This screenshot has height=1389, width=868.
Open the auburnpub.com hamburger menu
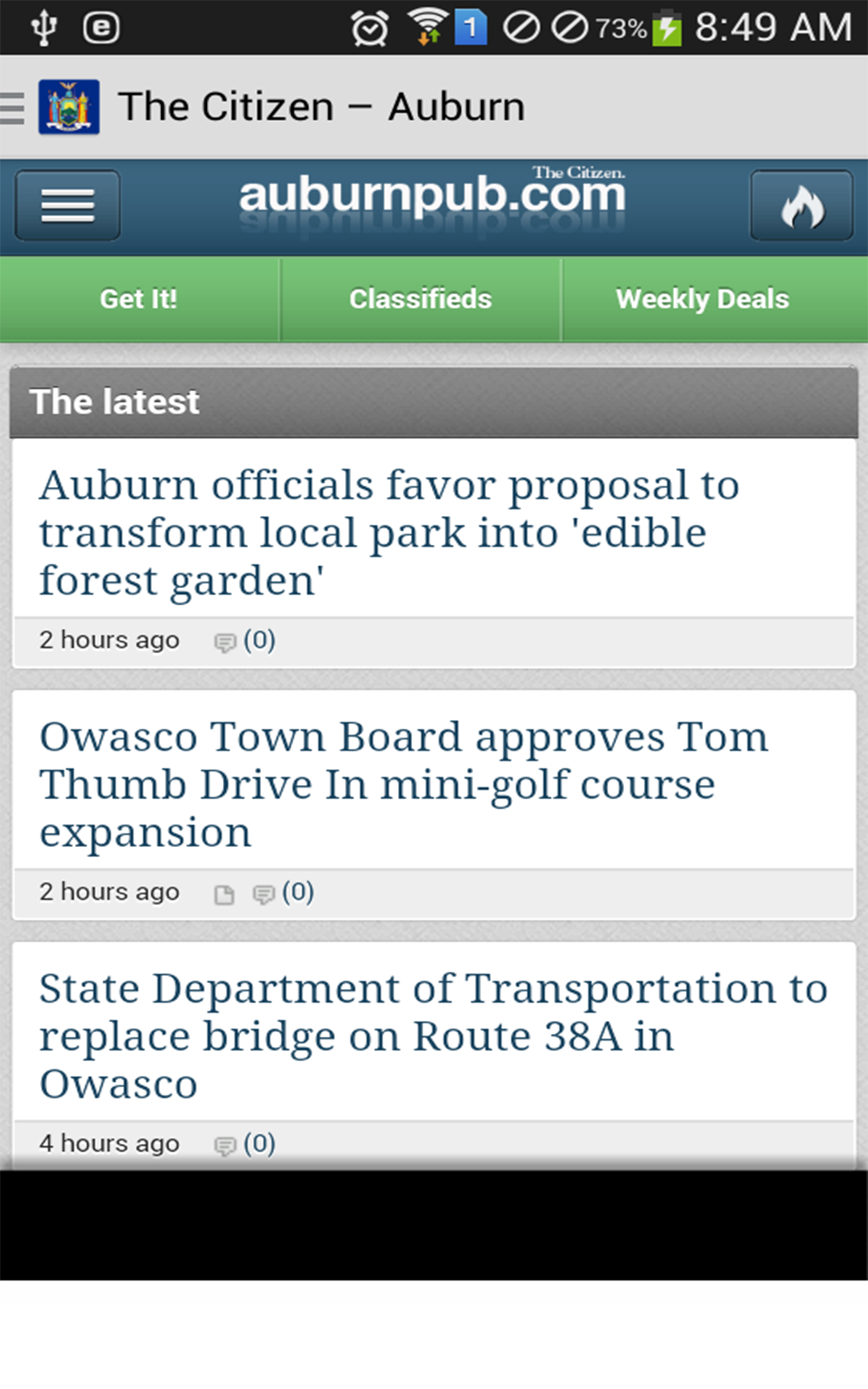pos(67,205)
